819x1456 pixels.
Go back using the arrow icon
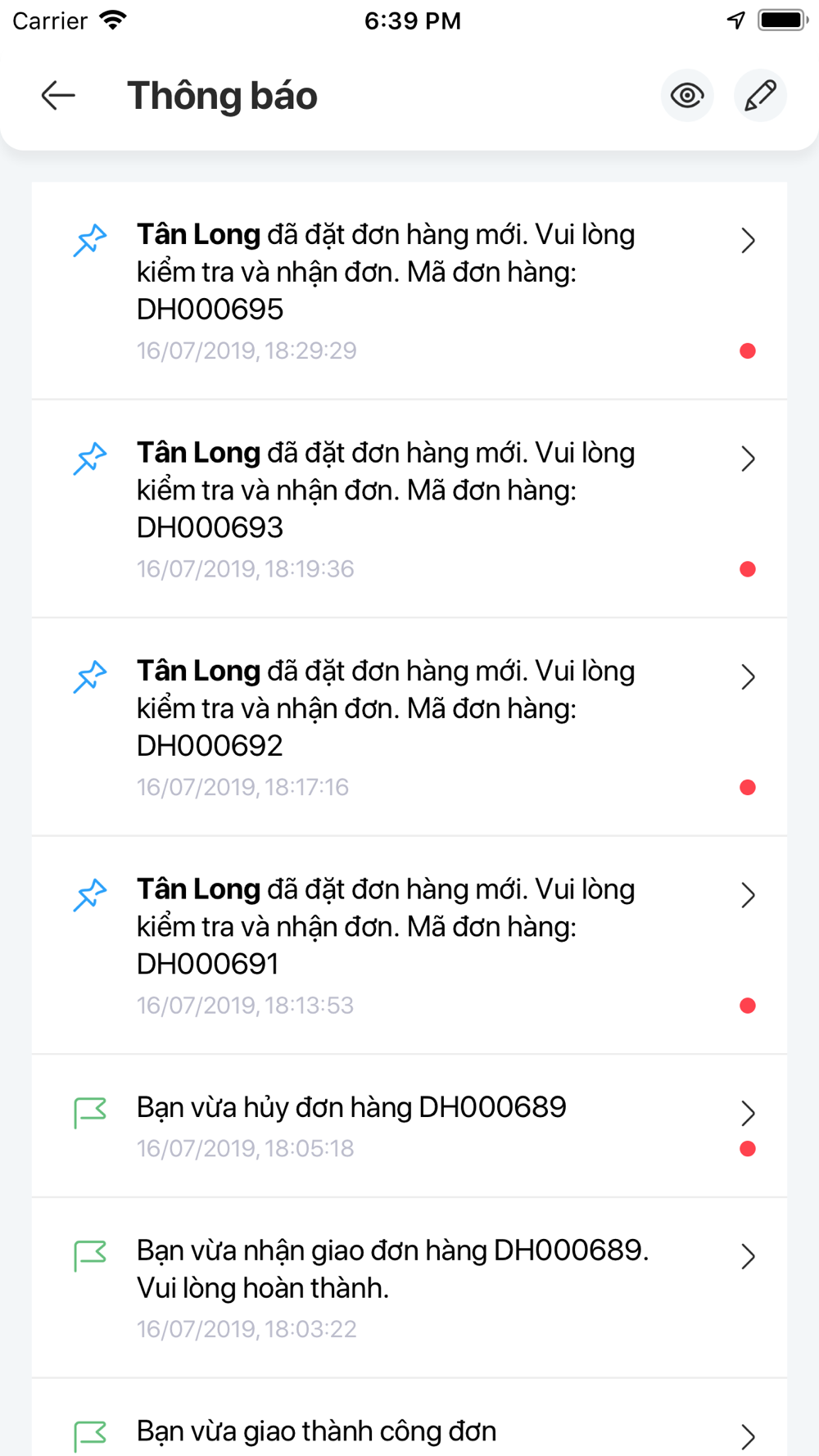click(x=58, y=96)
